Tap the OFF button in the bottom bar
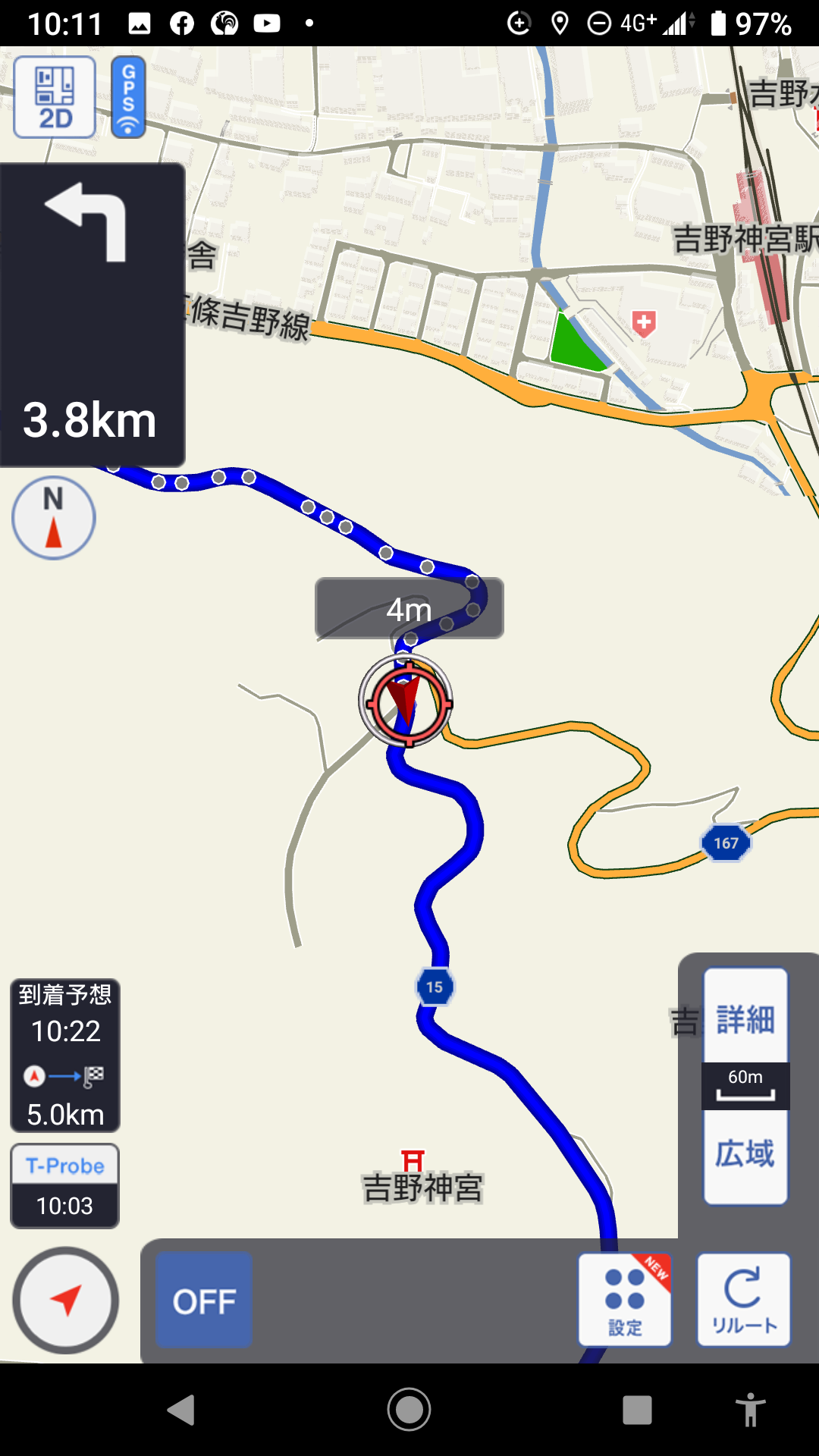 tap(204, 1301)
